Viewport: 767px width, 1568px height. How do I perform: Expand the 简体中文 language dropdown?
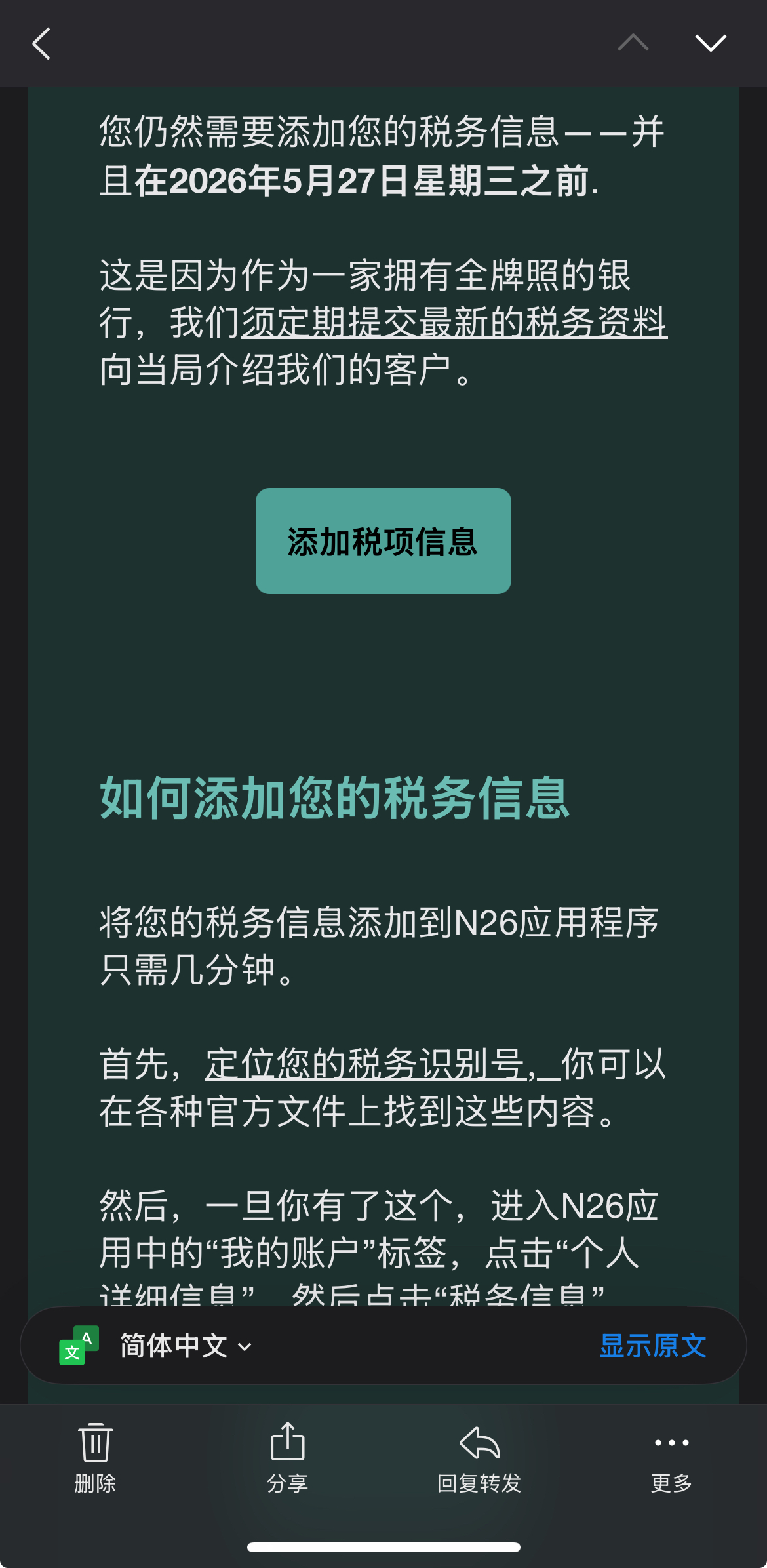coord(186,1346)
